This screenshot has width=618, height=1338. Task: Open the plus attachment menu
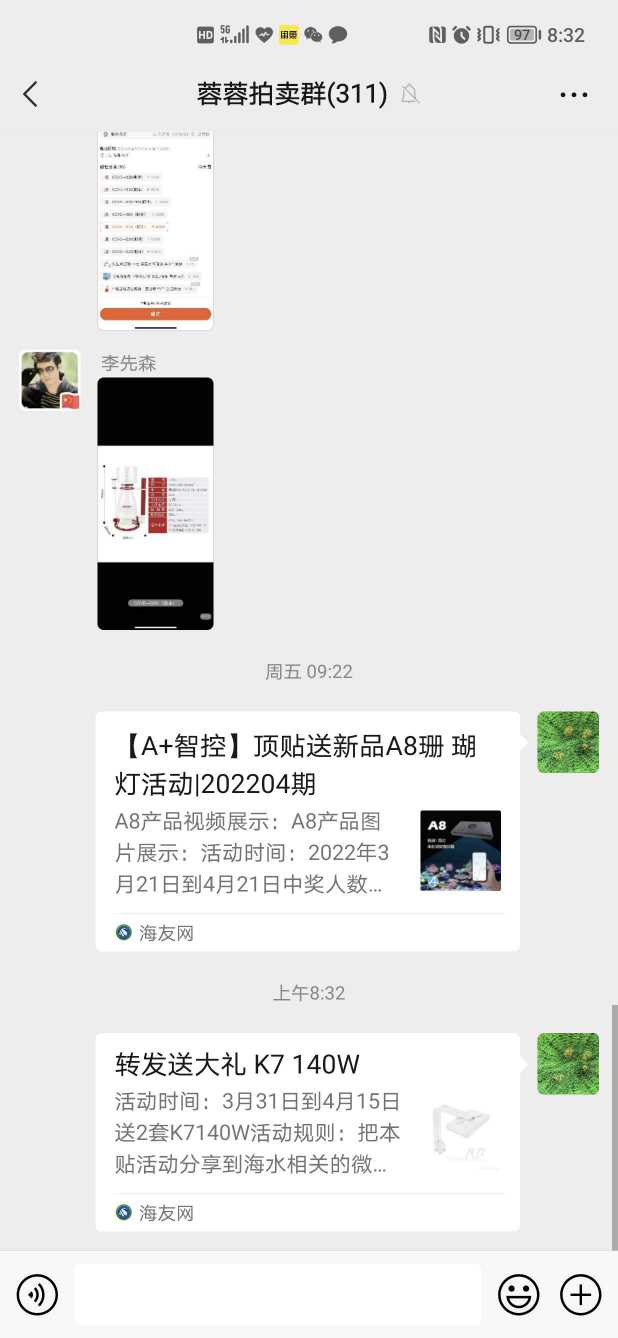point(580,1295)
